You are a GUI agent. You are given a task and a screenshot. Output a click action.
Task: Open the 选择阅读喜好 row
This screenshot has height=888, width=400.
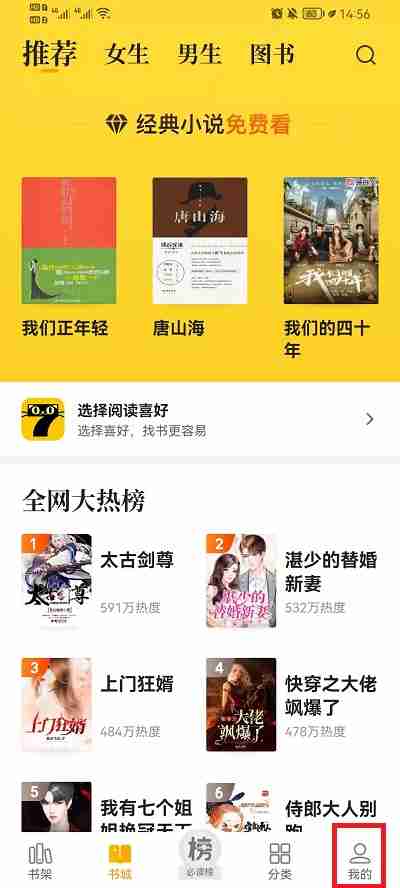pyautogui.click(x=200, y=419)
